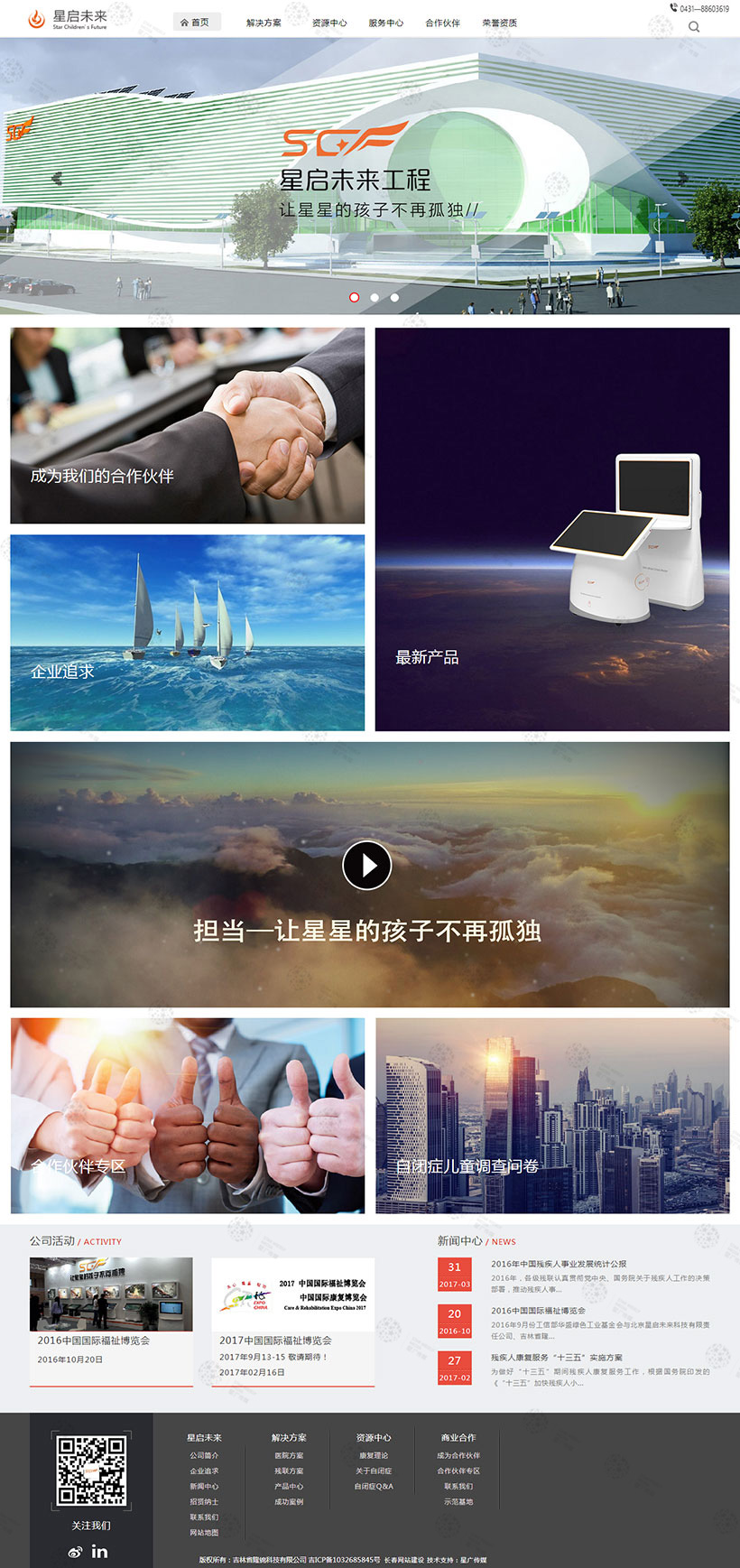Select the second banner slide dot

[375, 297]
